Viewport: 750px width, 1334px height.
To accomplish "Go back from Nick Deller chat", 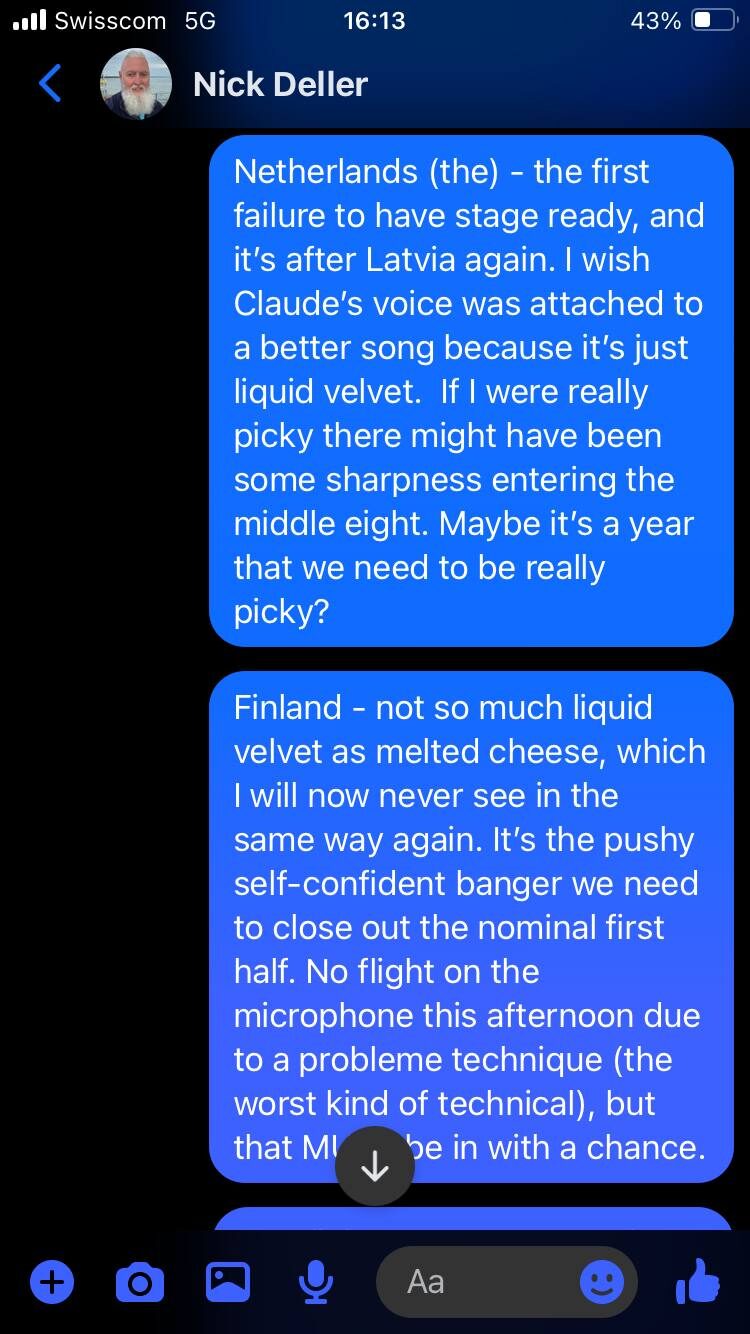I will (50, 84).
